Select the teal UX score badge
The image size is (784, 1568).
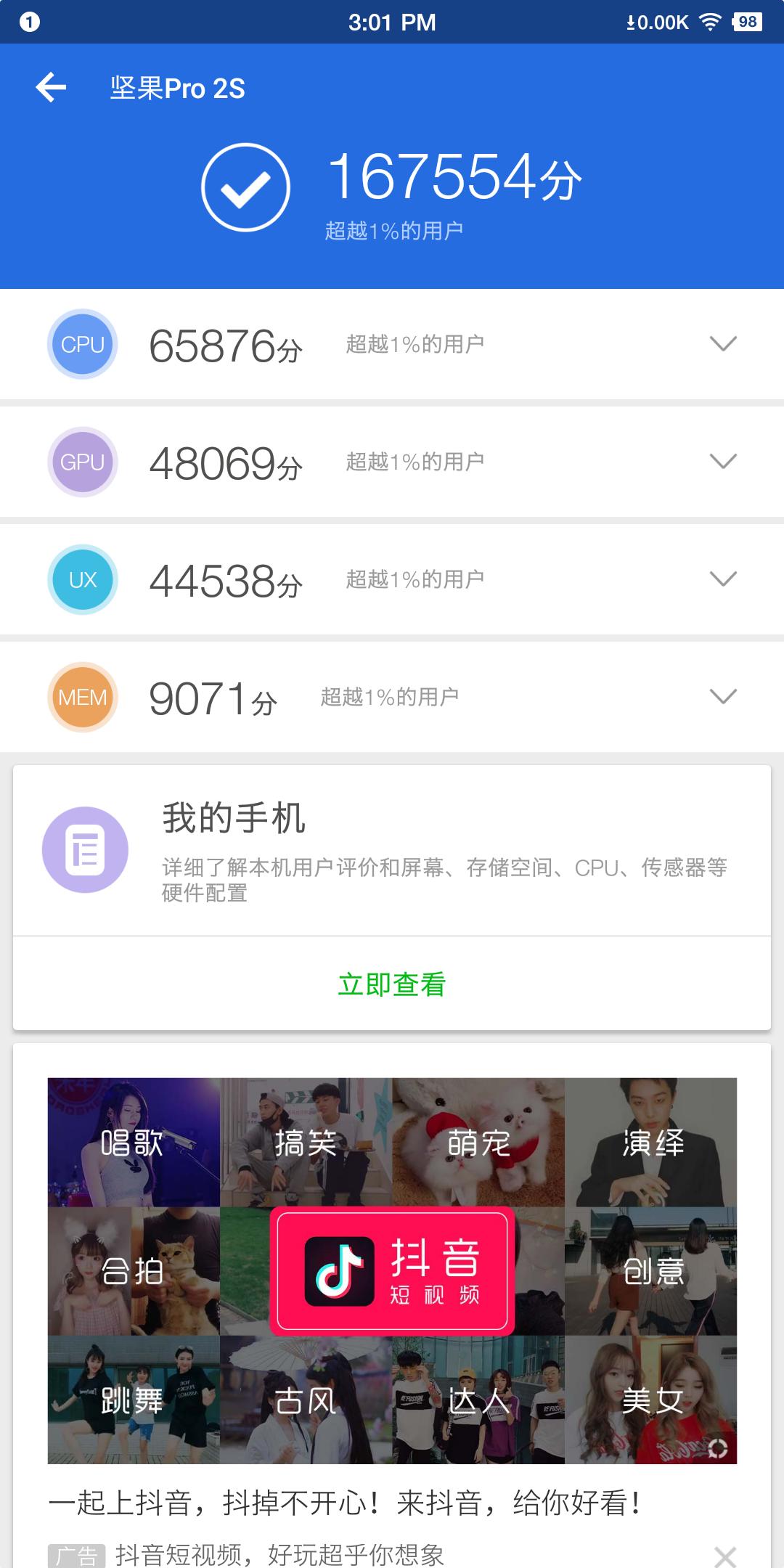82,579
